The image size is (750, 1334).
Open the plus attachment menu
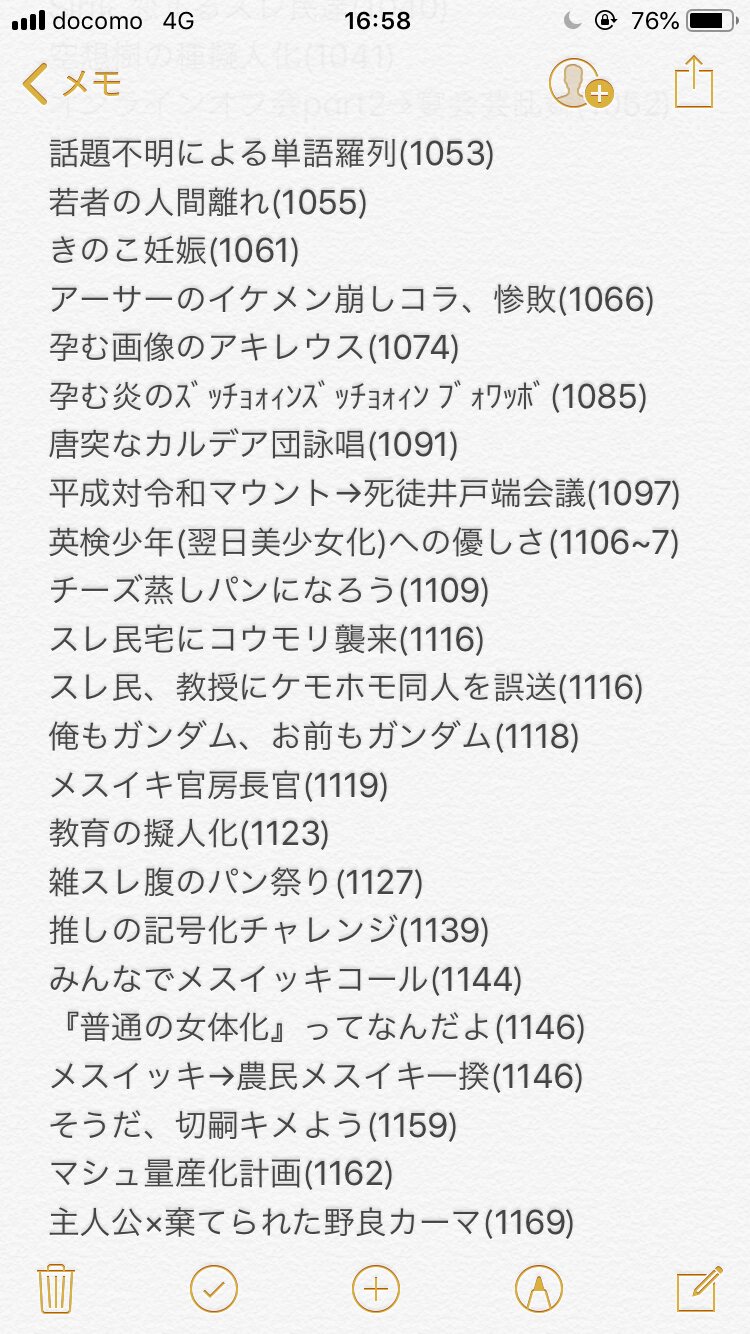[x=375, y=1288]
